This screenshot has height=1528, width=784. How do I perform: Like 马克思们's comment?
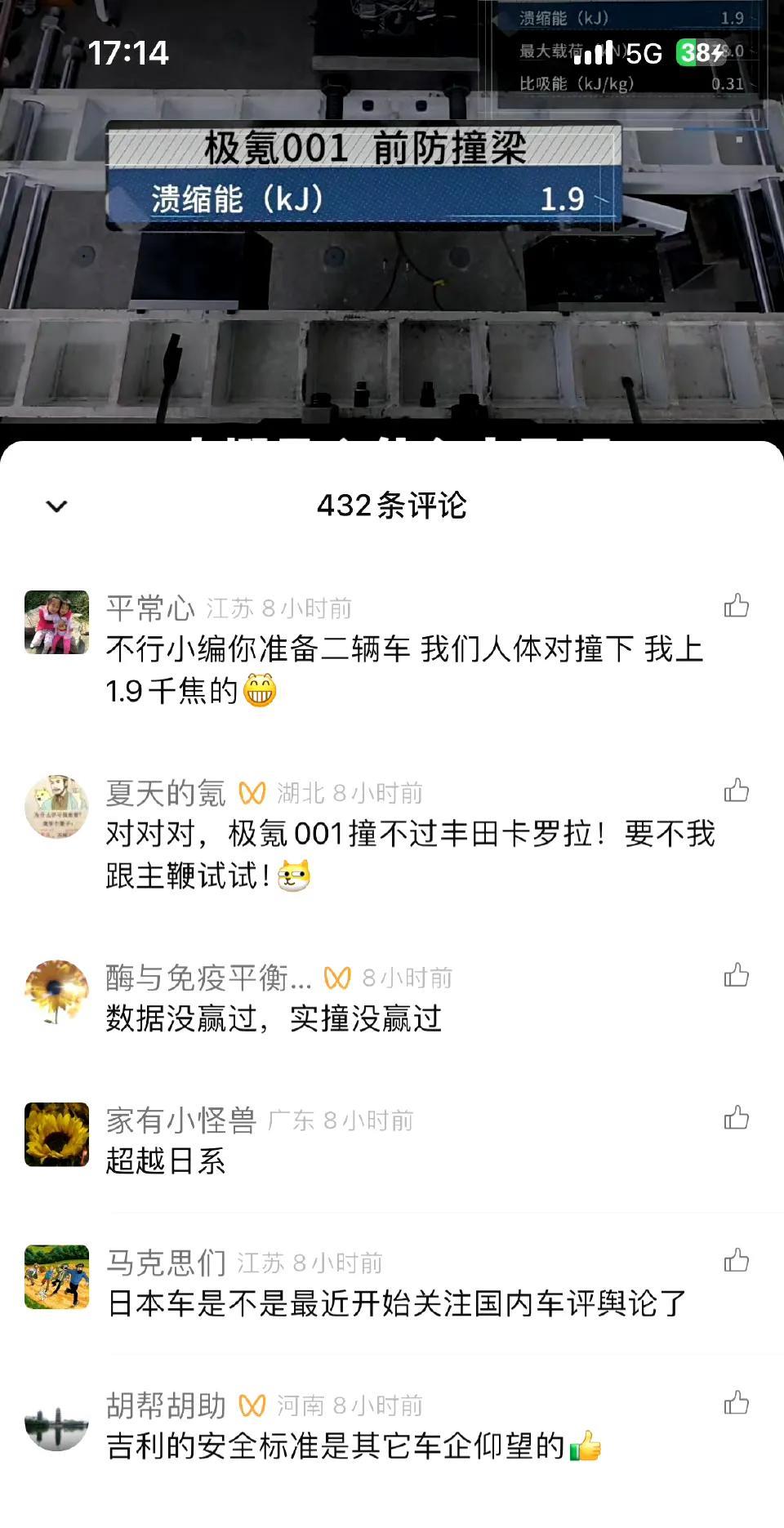point(736,1261)
